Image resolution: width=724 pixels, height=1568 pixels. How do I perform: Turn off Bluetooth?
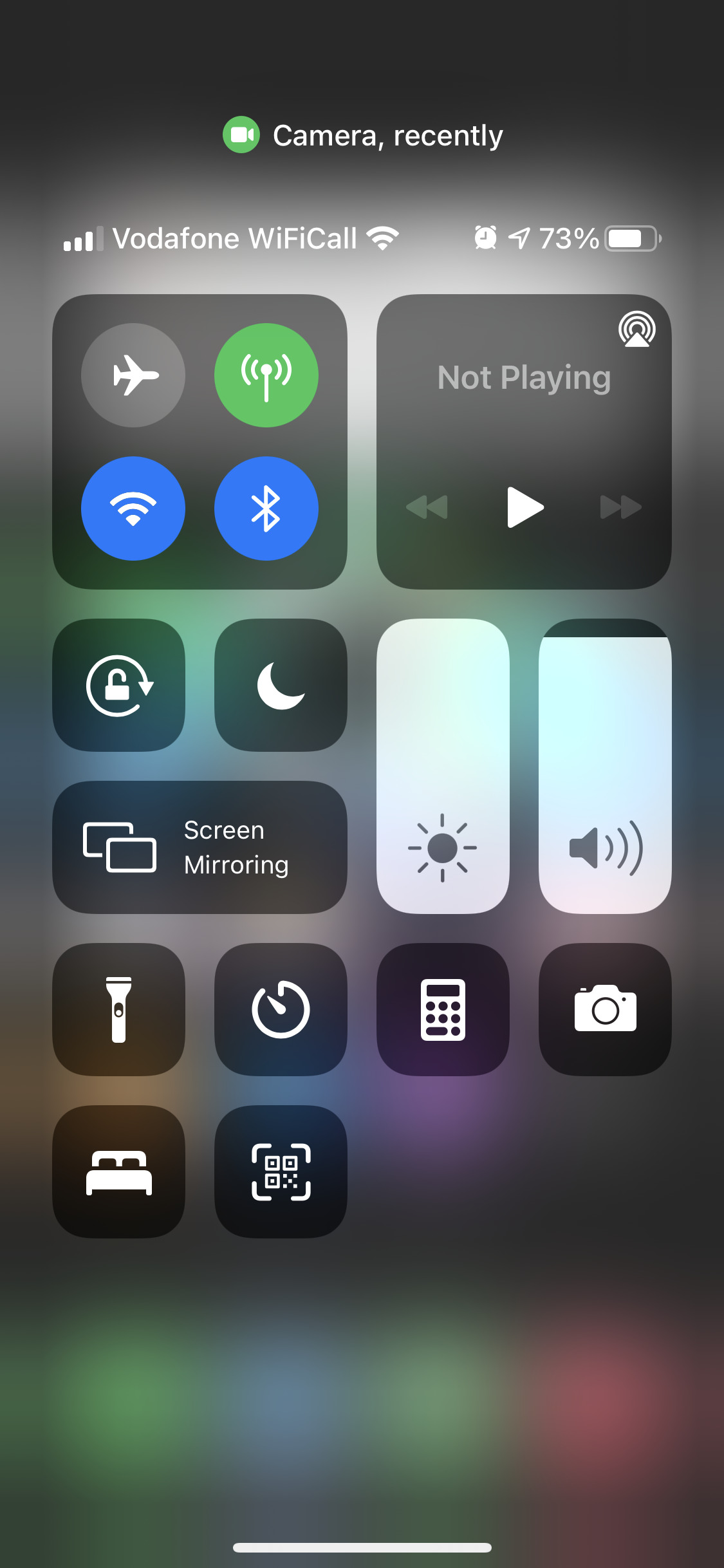click(x=266, y=509)
